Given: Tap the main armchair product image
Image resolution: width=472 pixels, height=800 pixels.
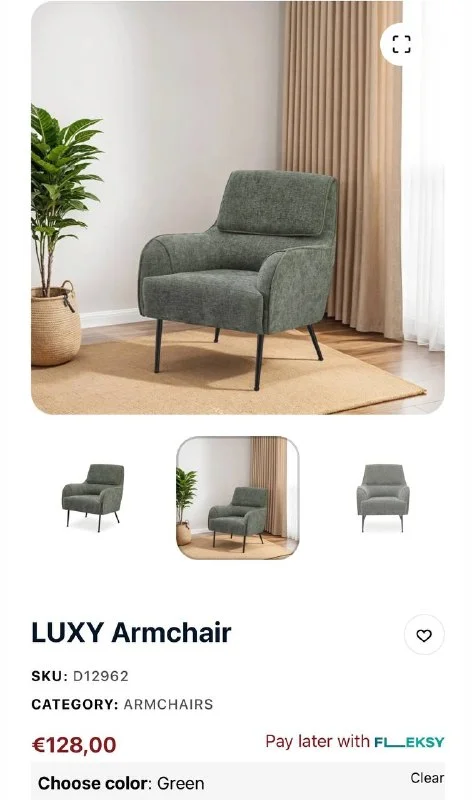Looking at the screenshot, I should point(238,208).
